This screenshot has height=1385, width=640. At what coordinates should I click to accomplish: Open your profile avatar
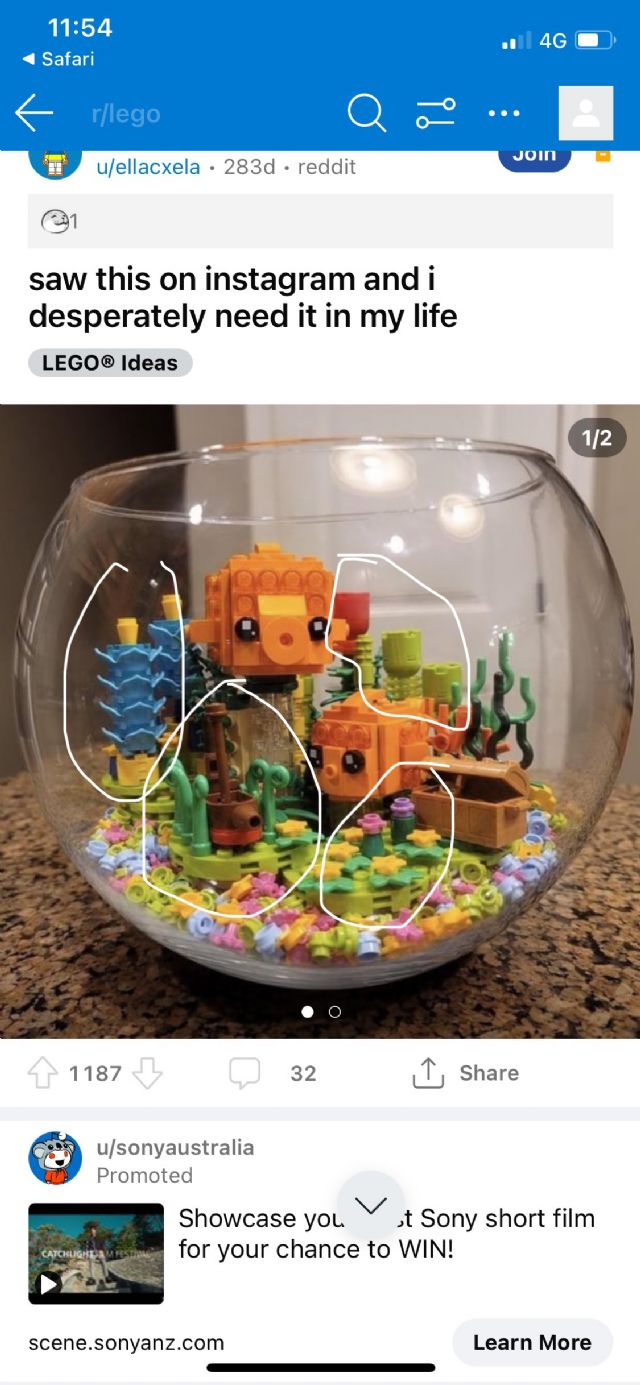point(585,114)
